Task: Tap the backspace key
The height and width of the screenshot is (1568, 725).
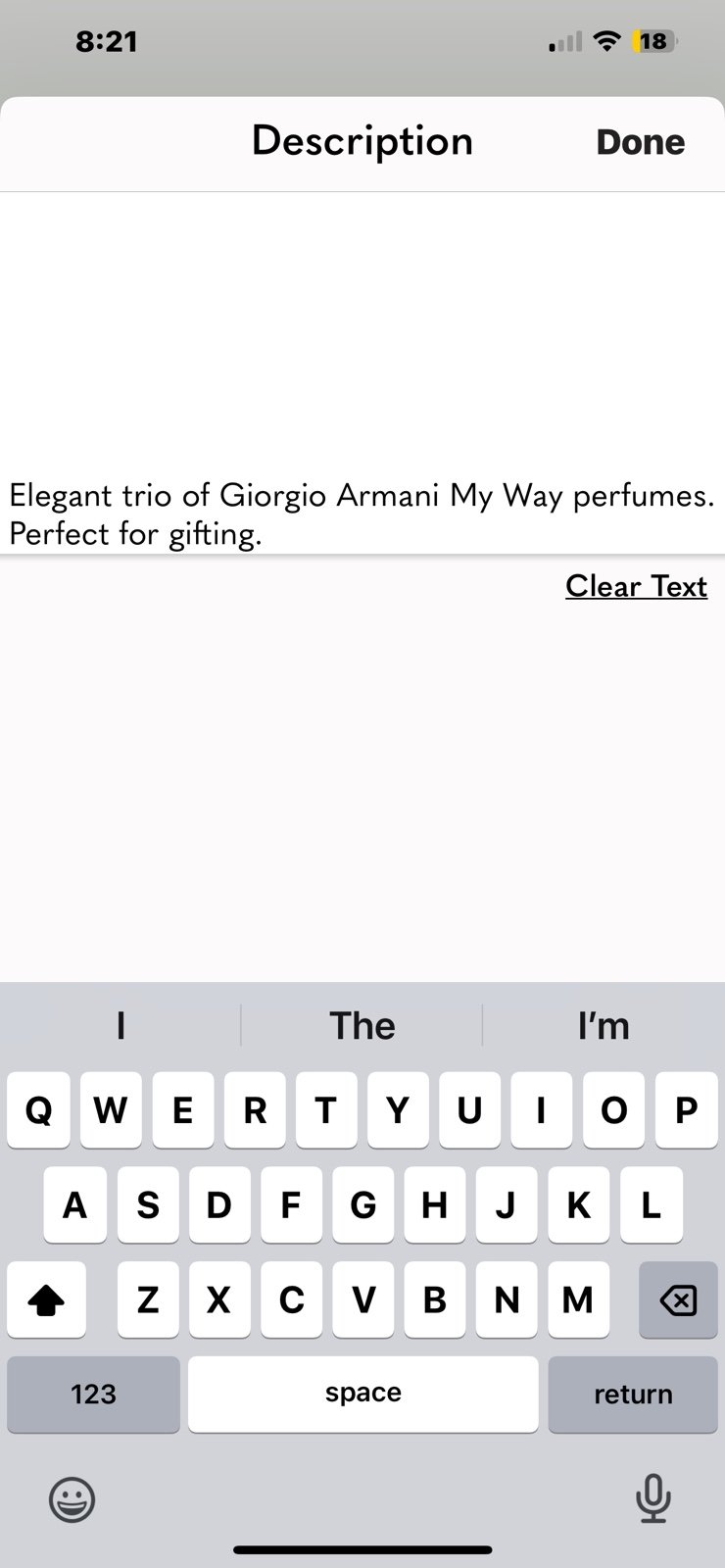Action: pyautogui.click(x=678, y=1300)
